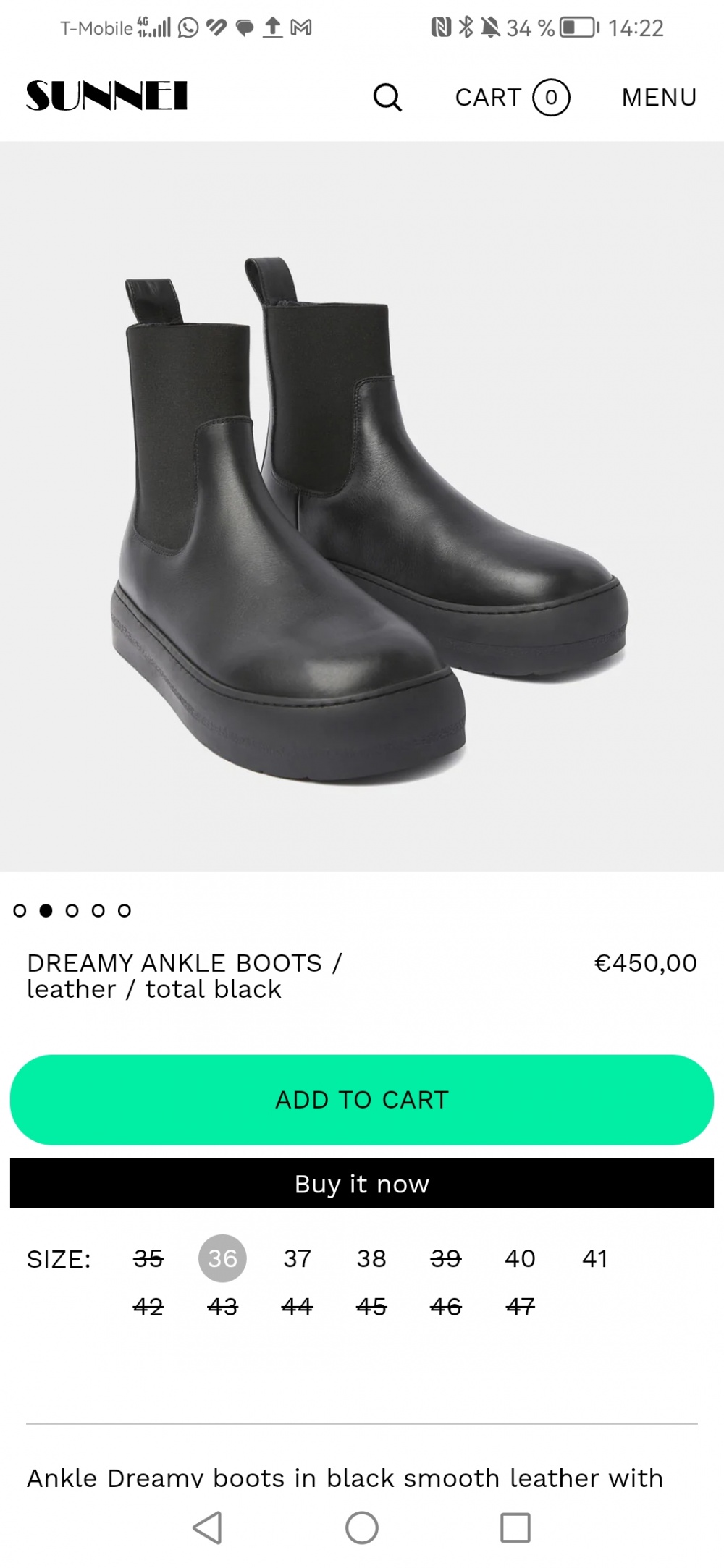Show the third product image dot
Viewport: 724px width, 1568px height.
pyautogui.click(x=72, y=910)
